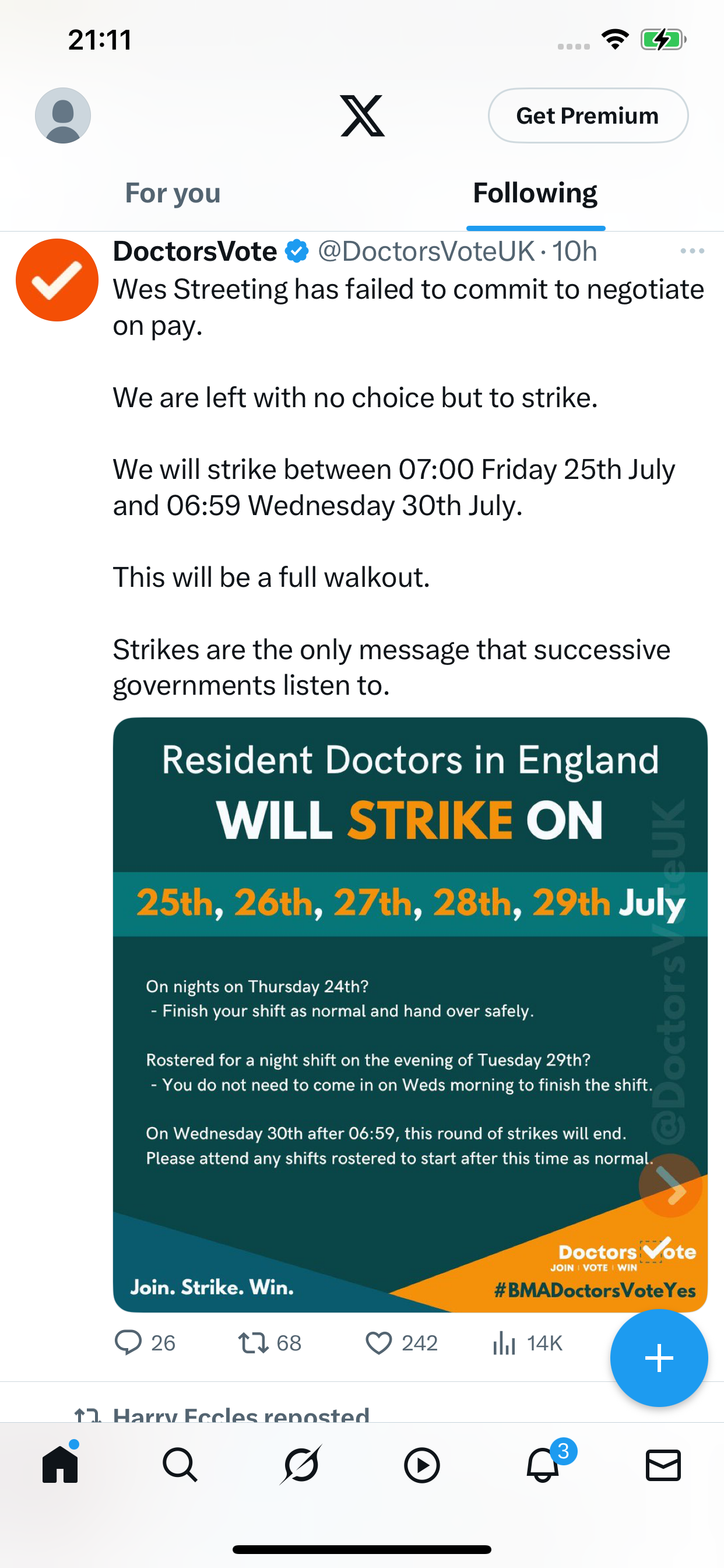Open the Grok tab
Screen dimensions: 724x1568
[301, 1465]
